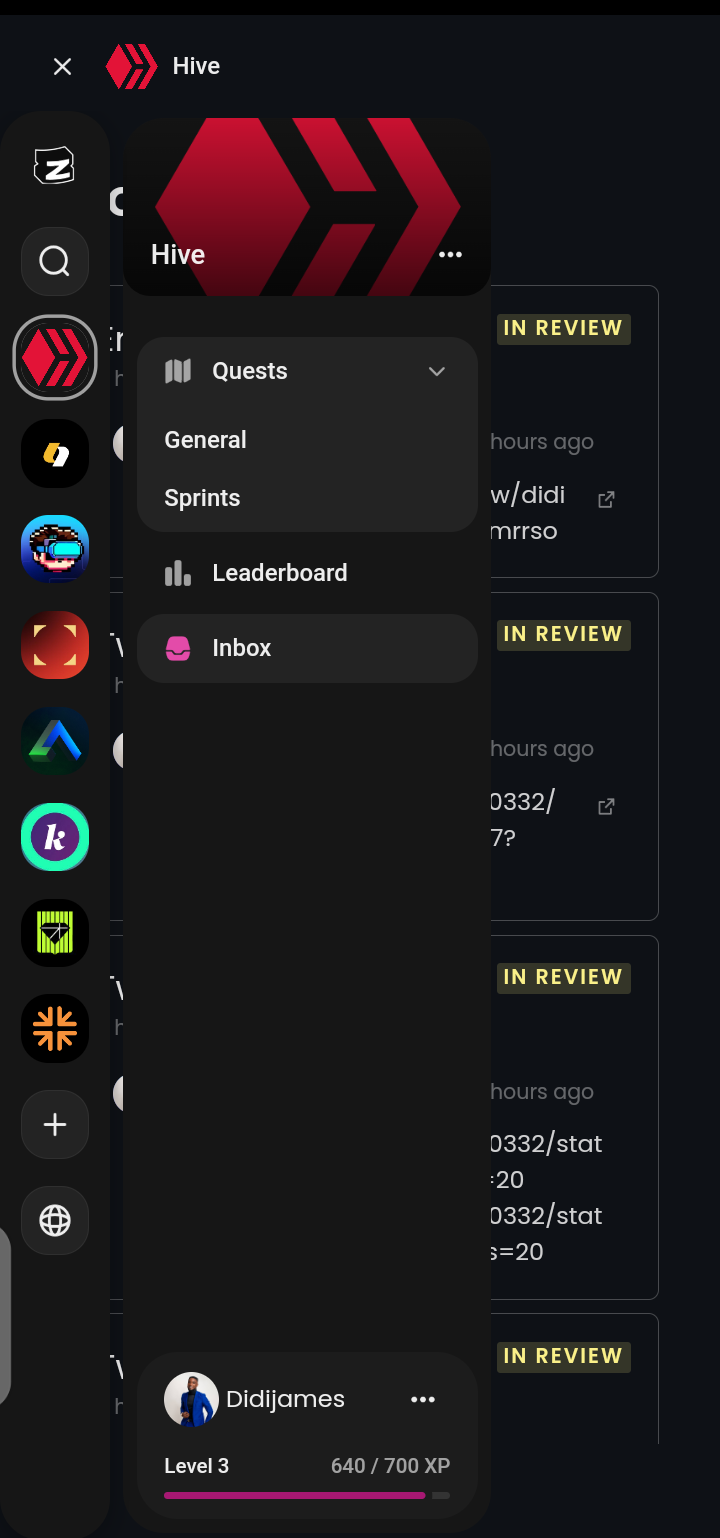Viewport: 720px width, 1538px height.
Task: Add a new community with plus button
Action: click(55, 1125)
